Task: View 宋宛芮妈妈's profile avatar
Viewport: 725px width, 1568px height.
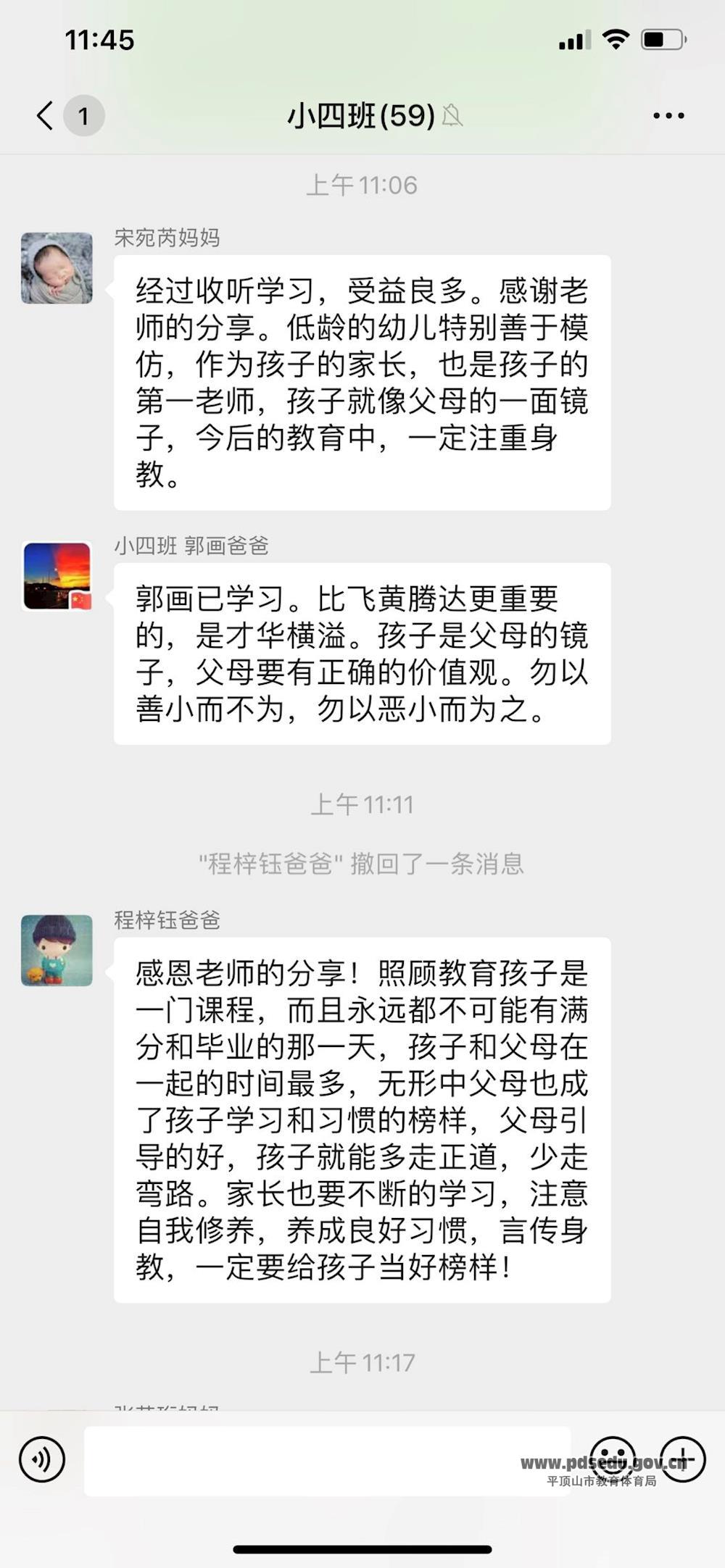Action: click(57, 268)
